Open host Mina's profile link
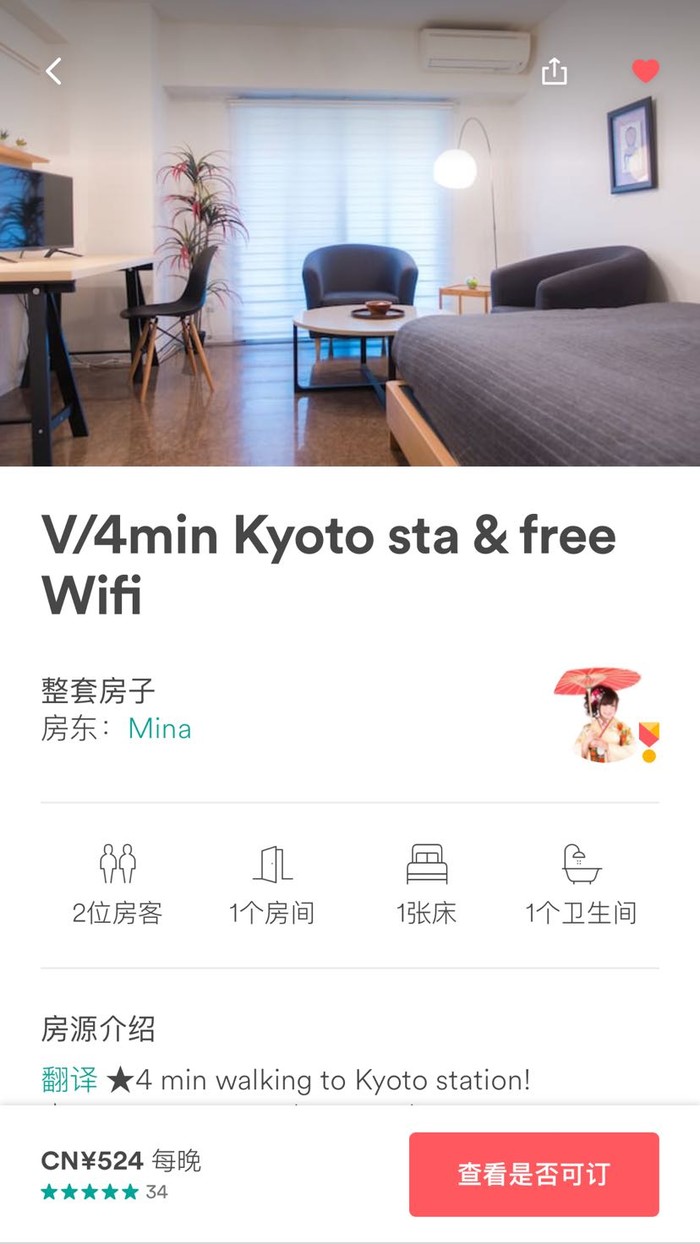 coord(159,729)
